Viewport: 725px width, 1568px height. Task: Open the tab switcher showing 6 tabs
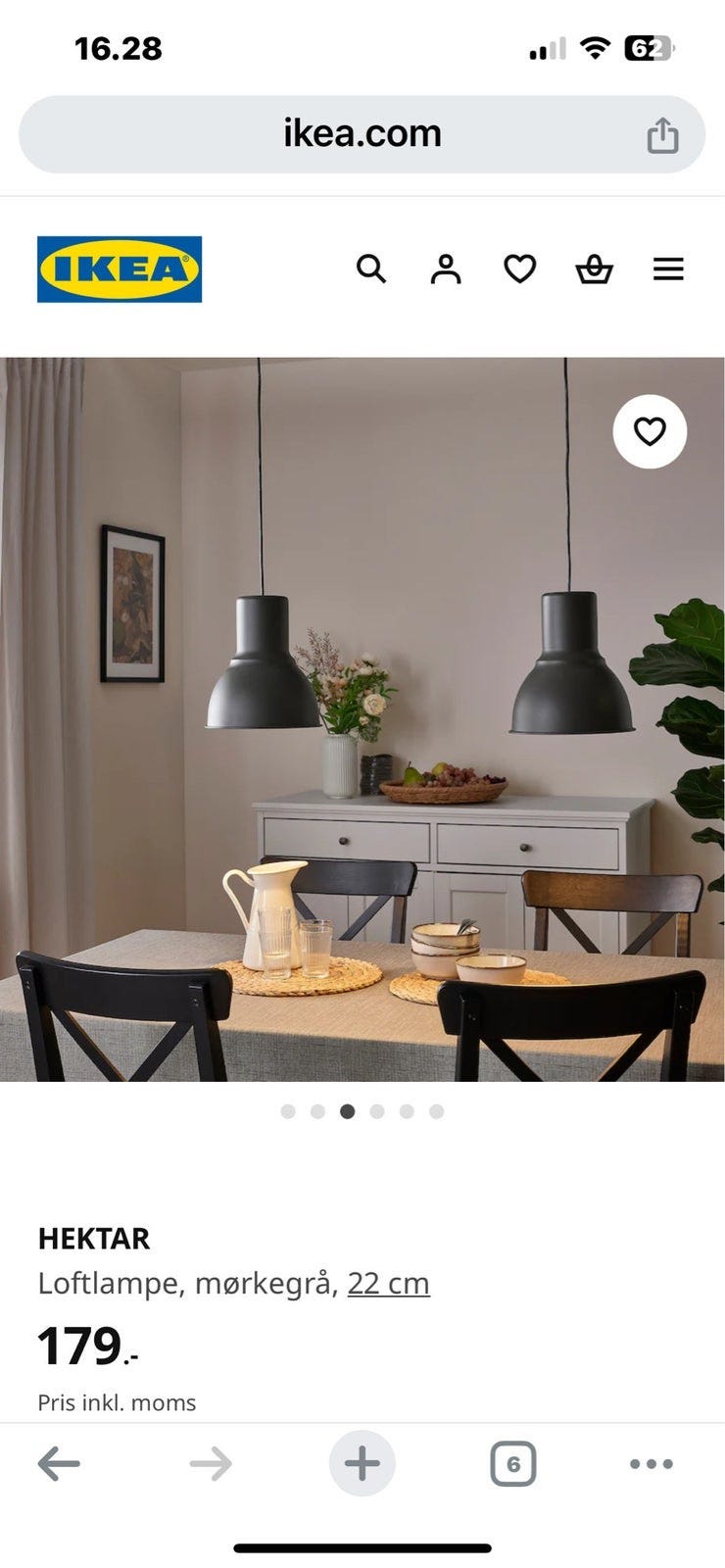[512, 1464]
